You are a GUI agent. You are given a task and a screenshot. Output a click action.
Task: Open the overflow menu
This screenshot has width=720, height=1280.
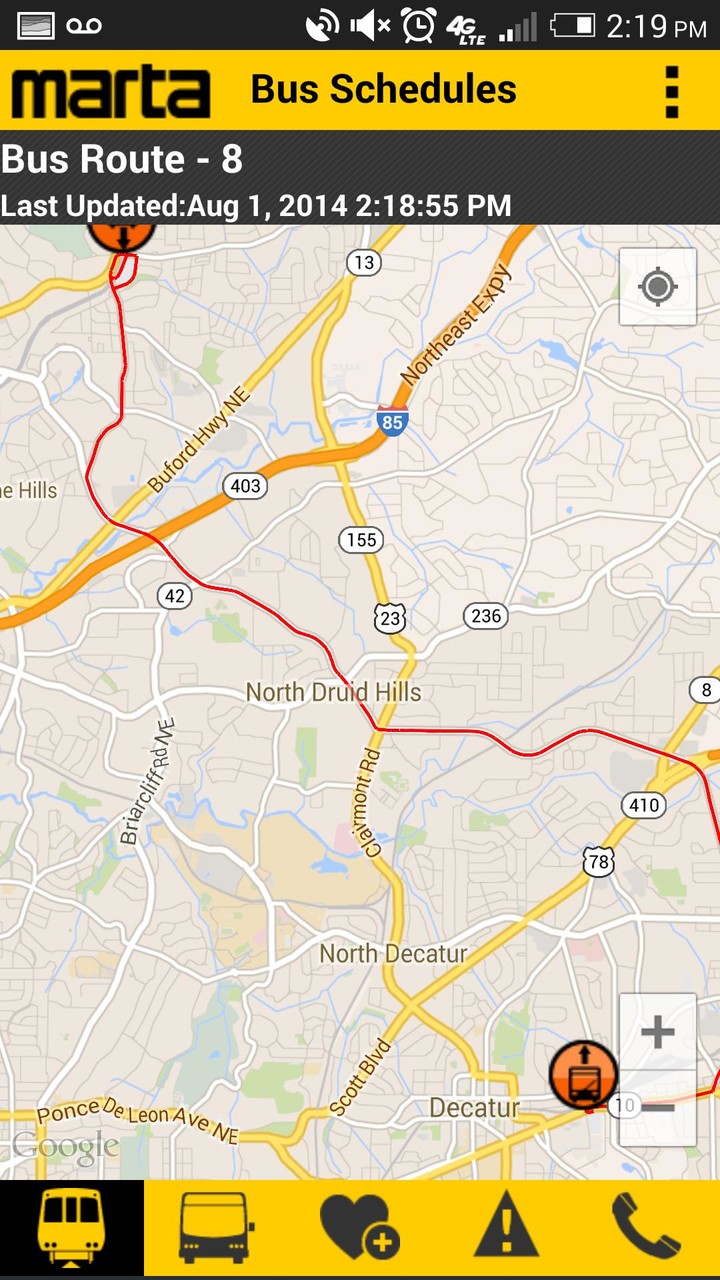tap(671, 91)
